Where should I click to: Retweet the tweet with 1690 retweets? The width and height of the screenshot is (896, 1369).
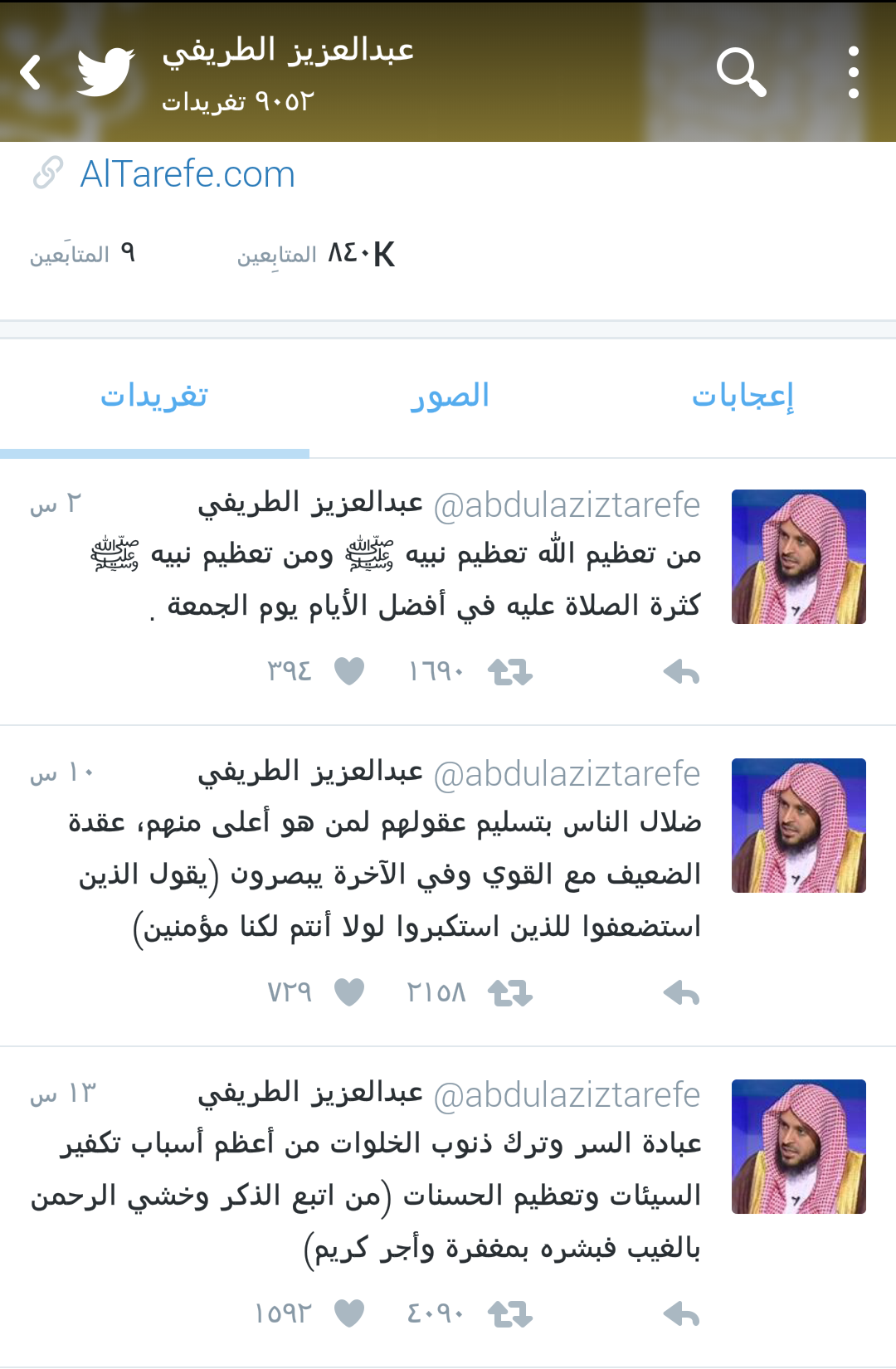pos(509,671)
